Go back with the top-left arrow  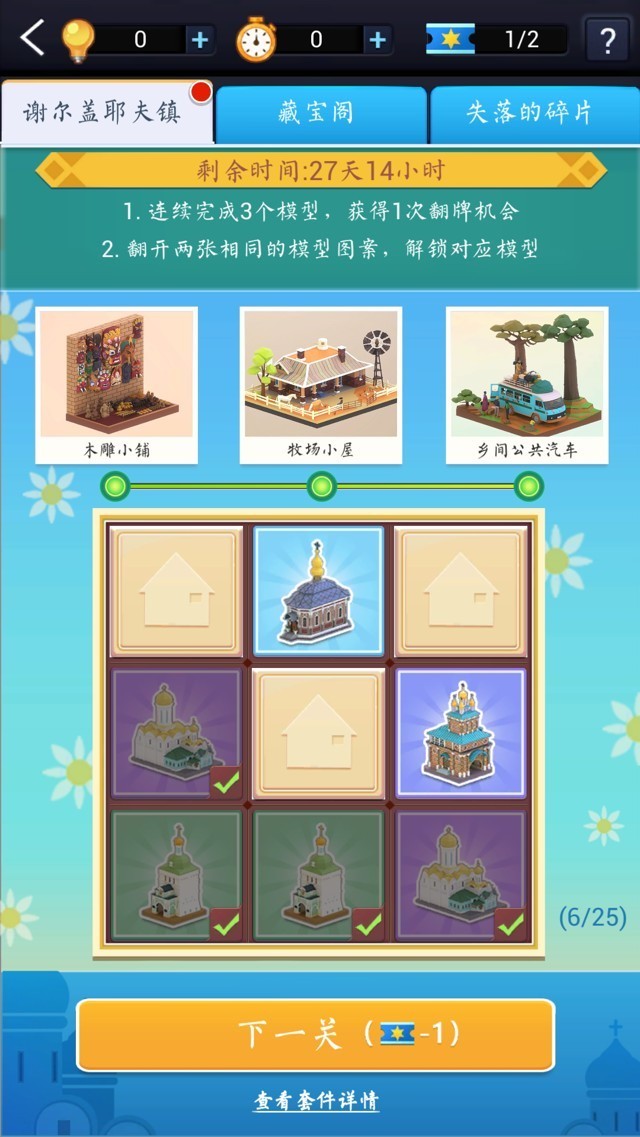32,38
